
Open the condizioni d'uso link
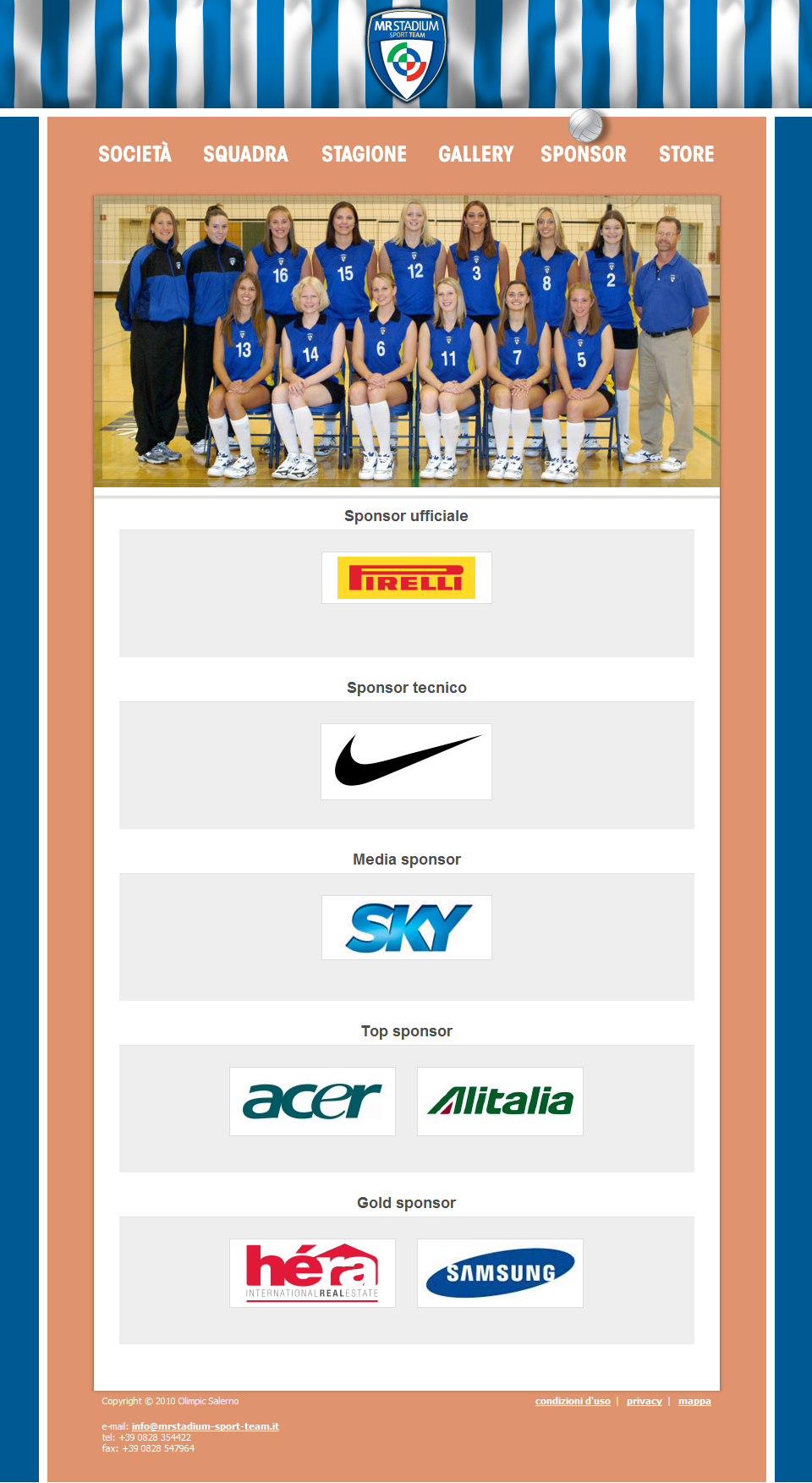tap(573, 1401)
